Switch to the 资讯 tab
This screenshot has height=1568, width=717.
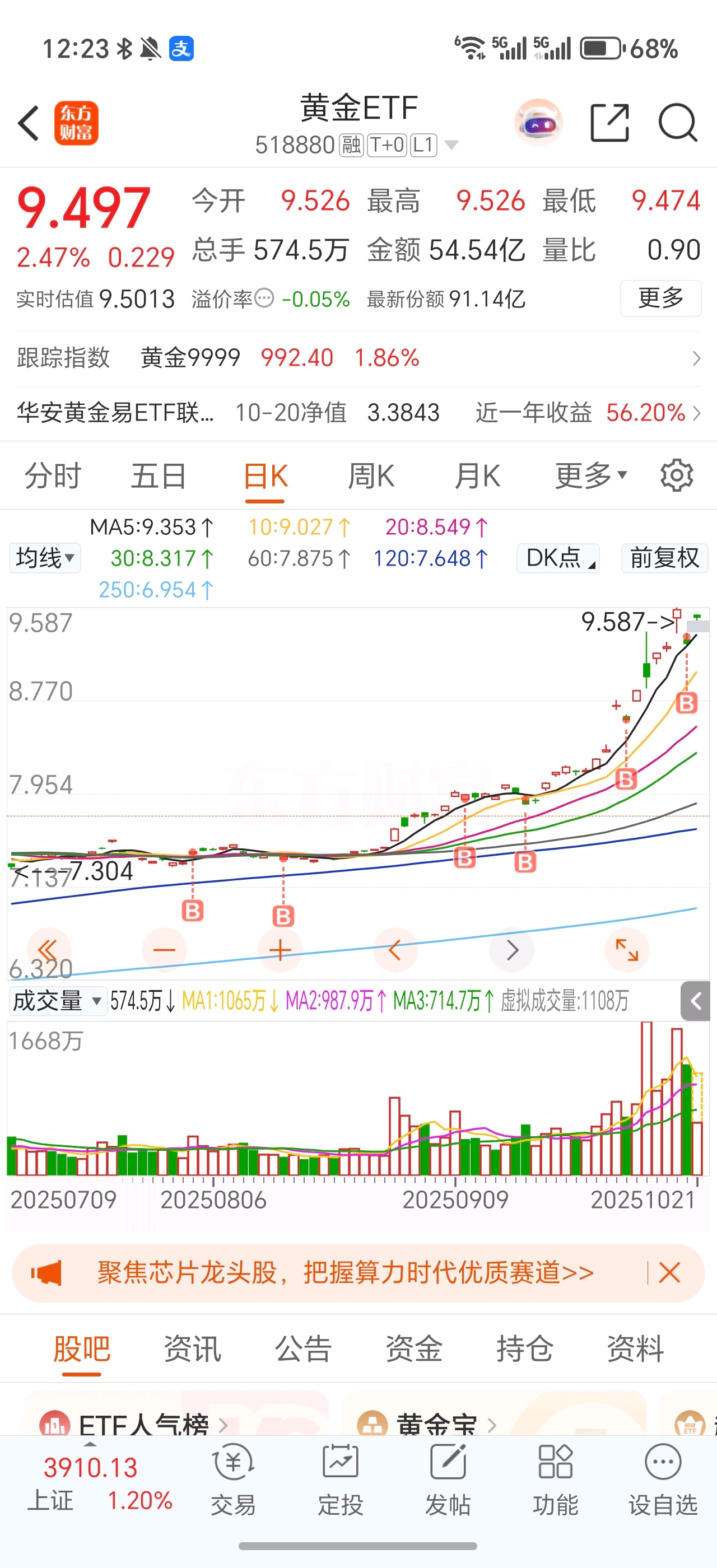click(192, 1348)
